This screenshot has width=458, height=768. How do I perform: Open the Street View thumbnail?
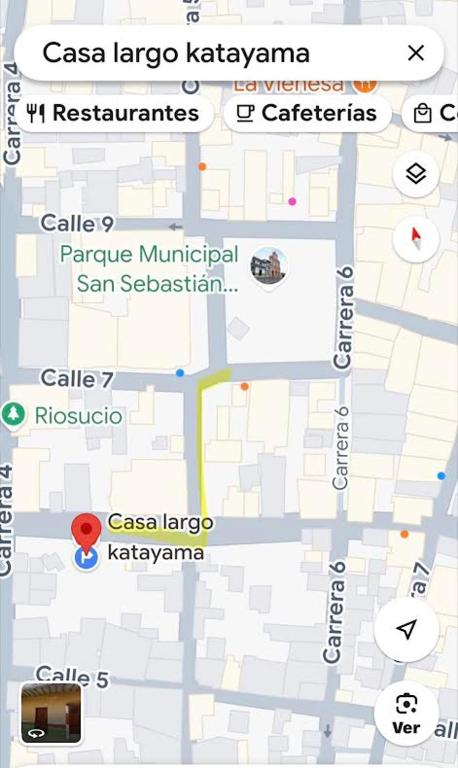click(51, 713)
